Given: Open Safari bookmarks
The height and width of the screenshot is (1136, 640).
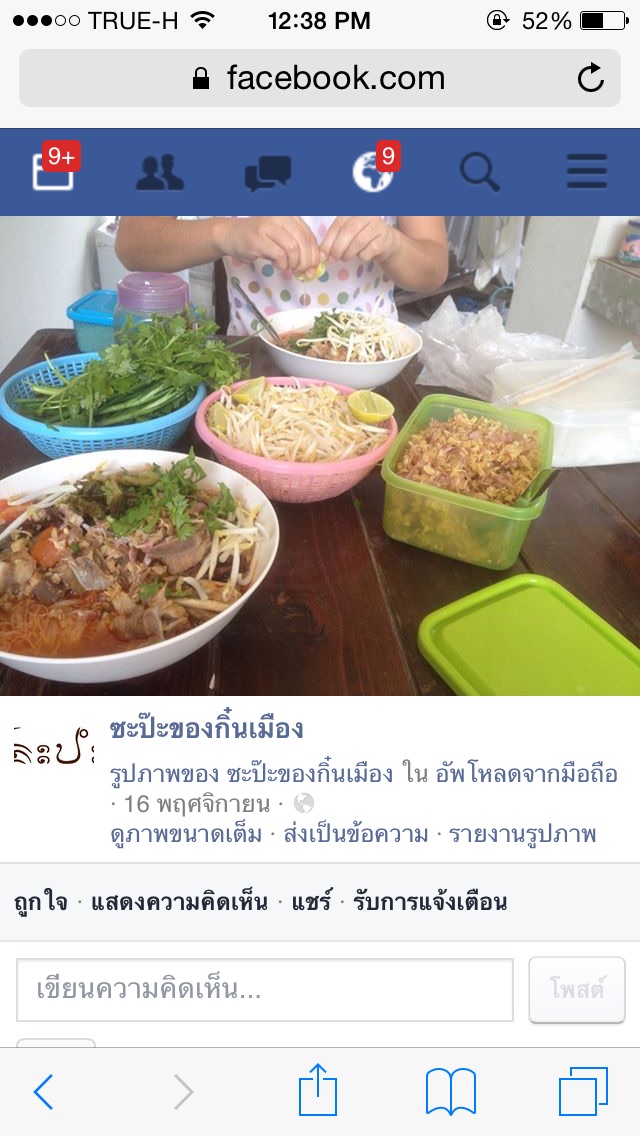Looking at the screenshot, I should click(x=451, y=1092).
